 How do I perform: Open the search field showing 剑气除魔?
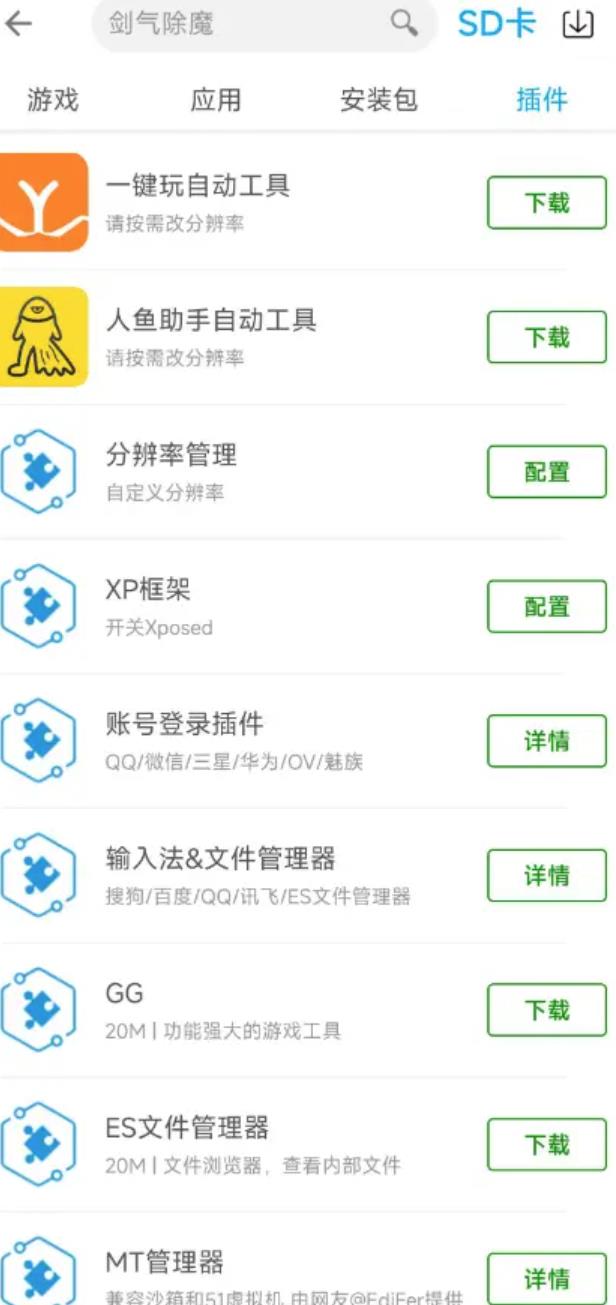click(264, 24)
